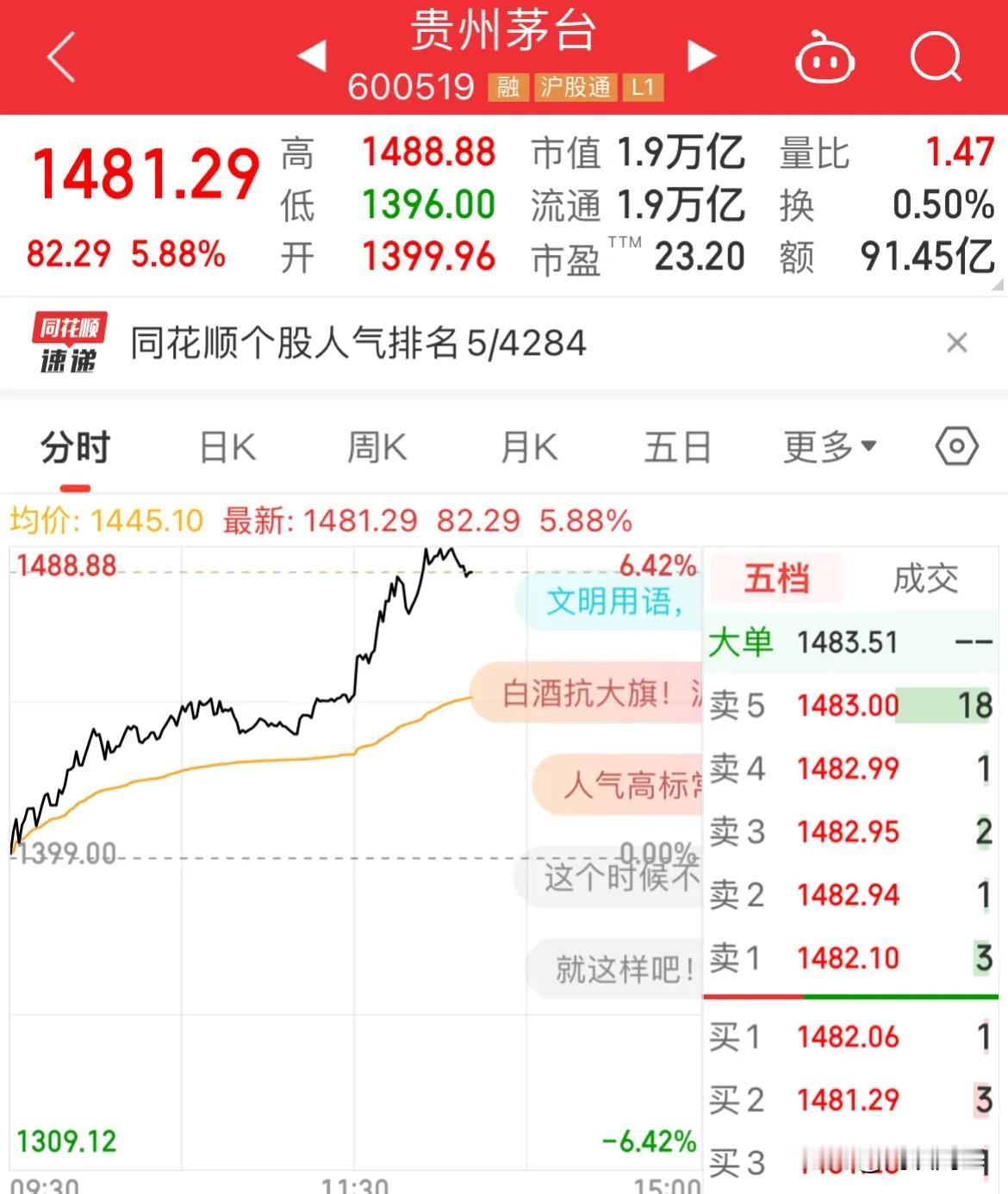Open the 同花顺个股人气排名 link
This screenshot has width=1008, height=1194.
point(358,342)
